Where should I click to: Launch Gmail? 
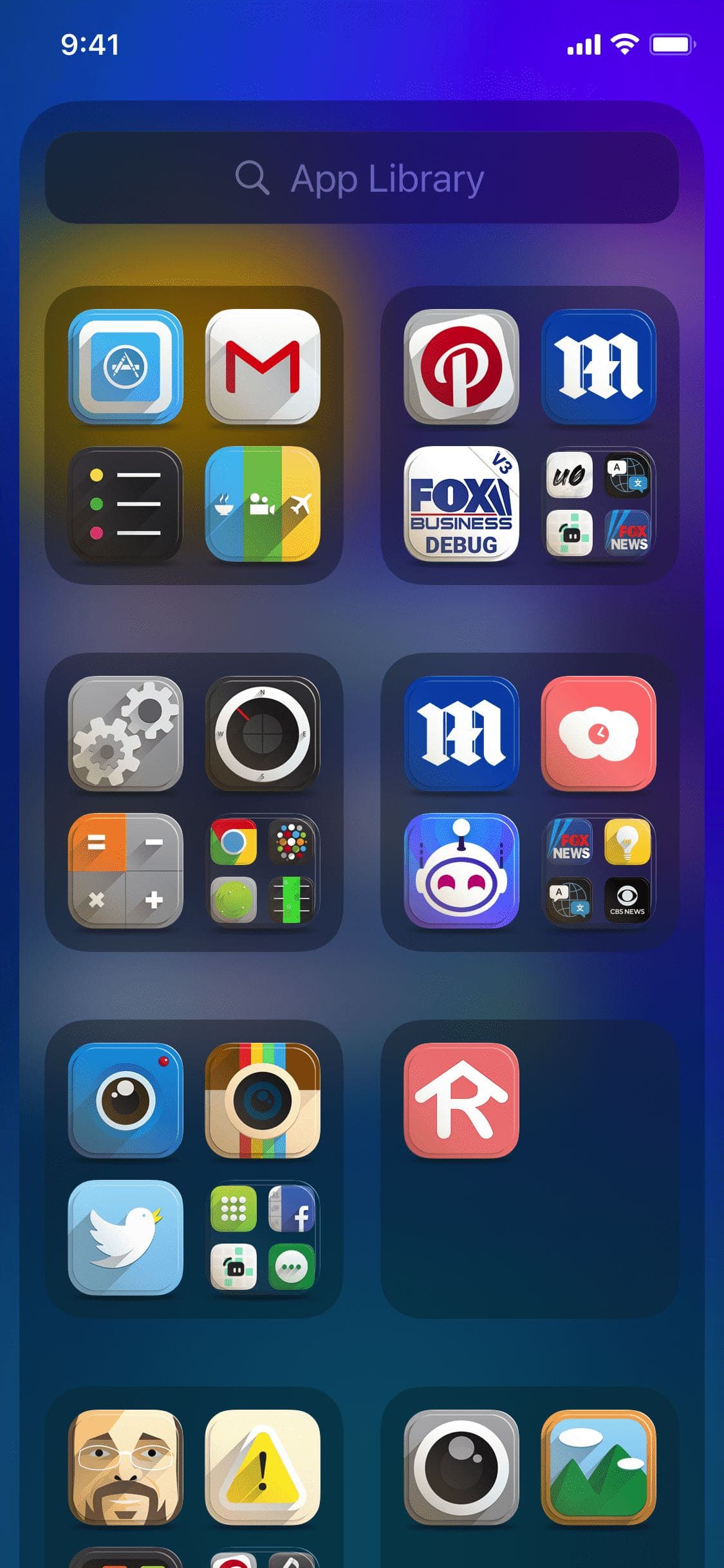click(263, 367)
